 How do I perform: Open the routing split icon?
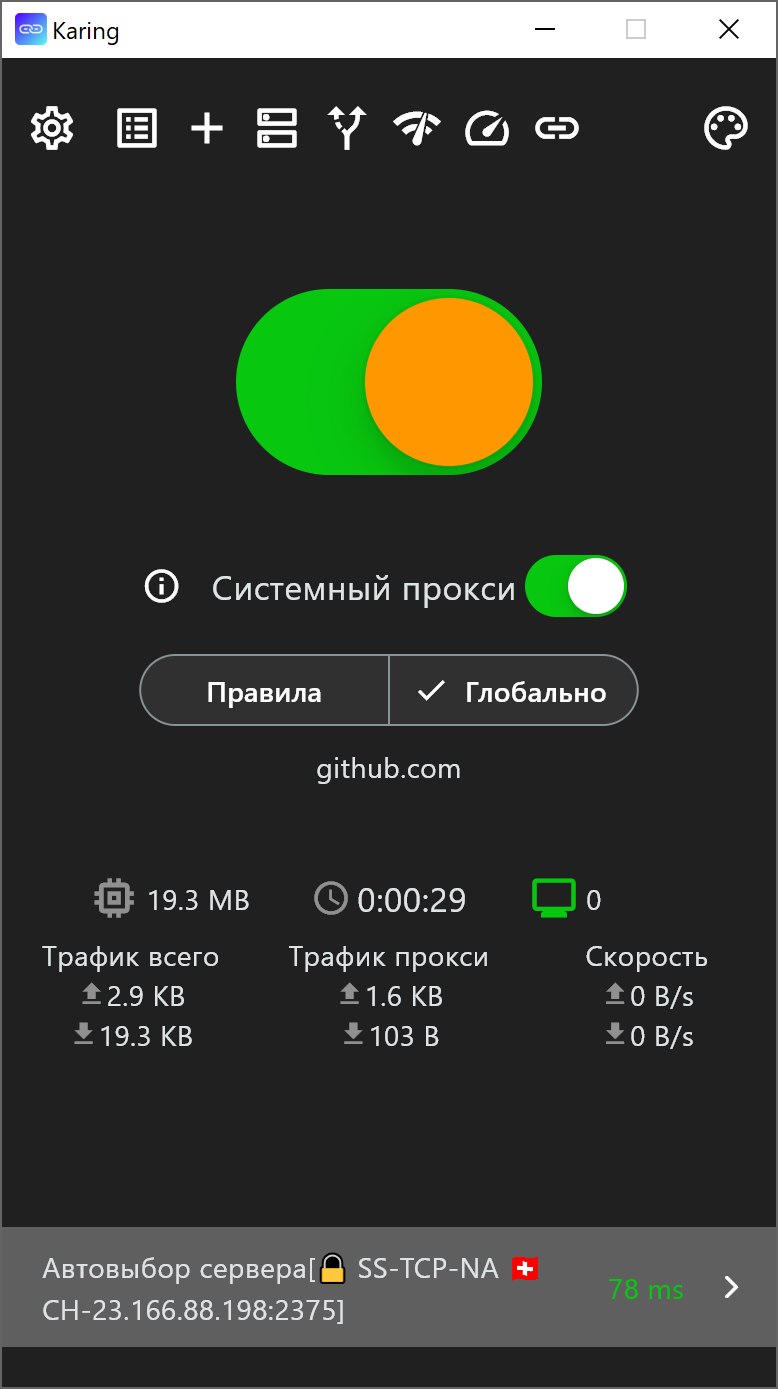347,129
